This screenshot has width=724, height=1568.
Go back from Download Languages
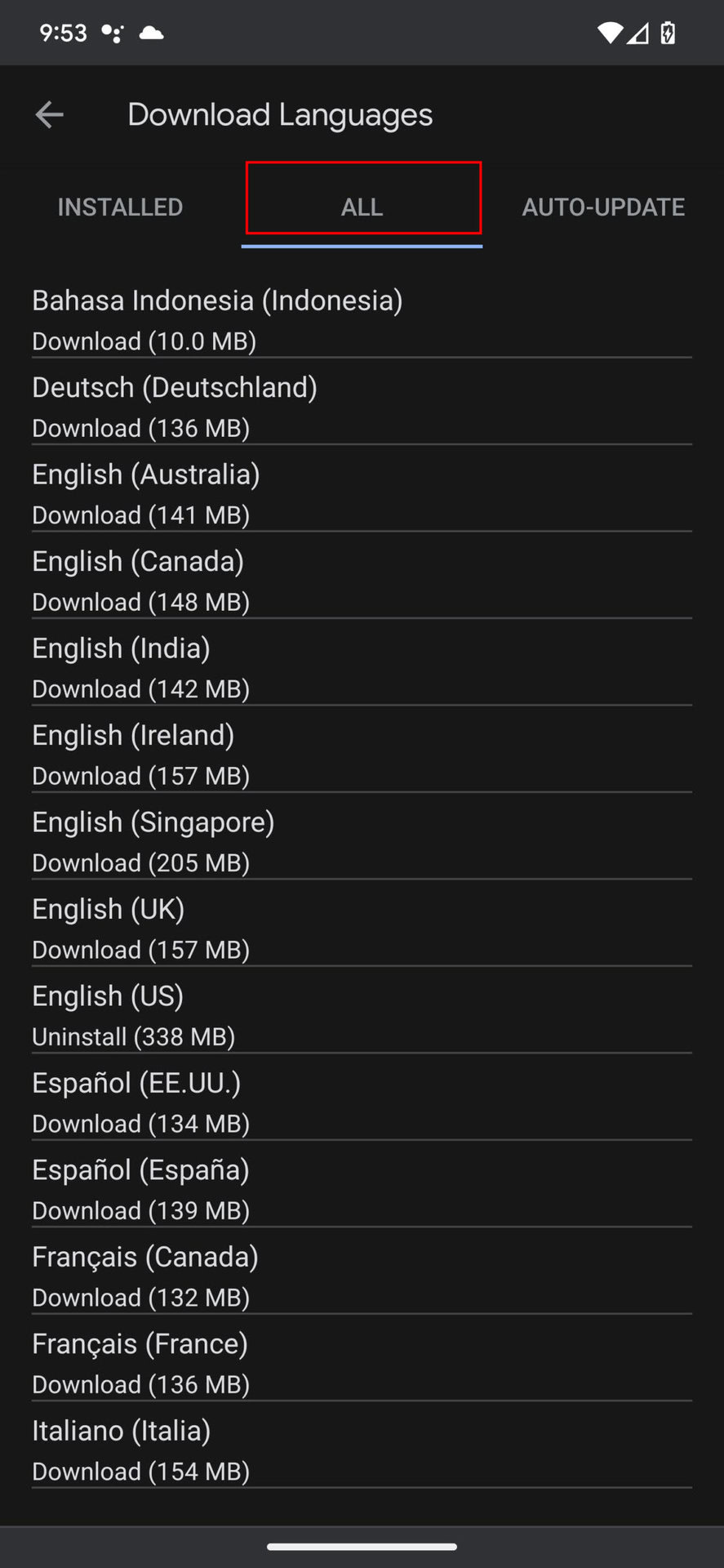pyautogui.click(x=49, y=115)
